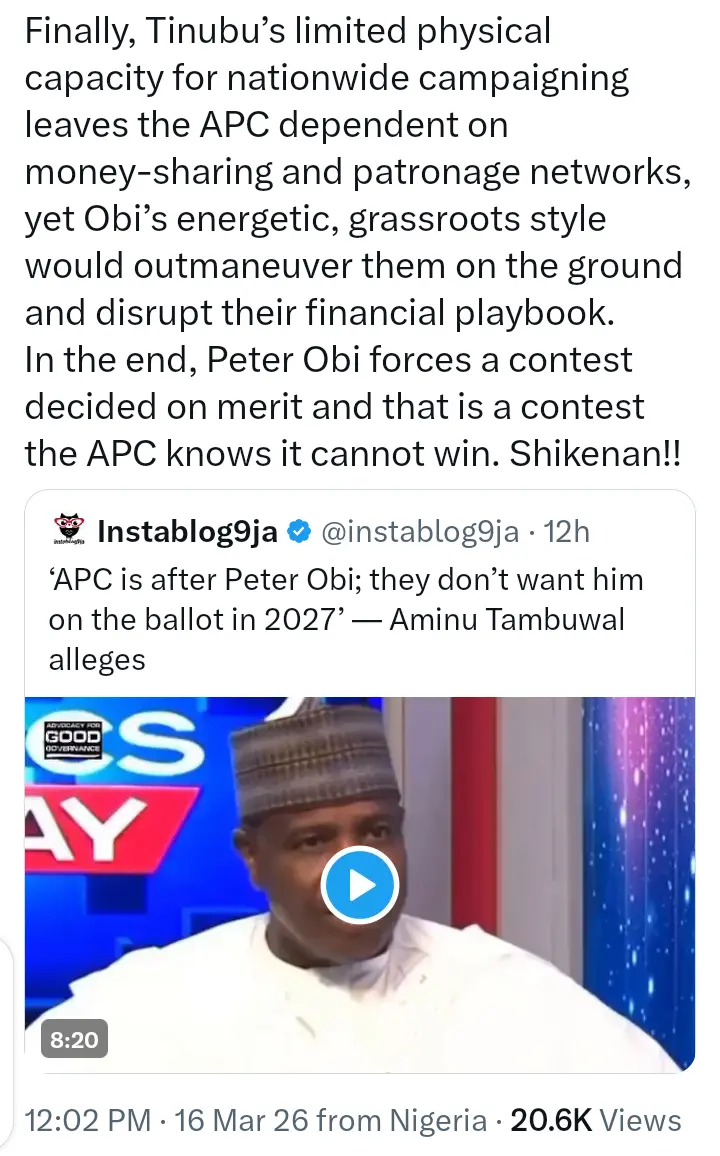The image size is (720, 1156).
Task: Play the Aminu Tambuwal video
Action: (360, 885)
